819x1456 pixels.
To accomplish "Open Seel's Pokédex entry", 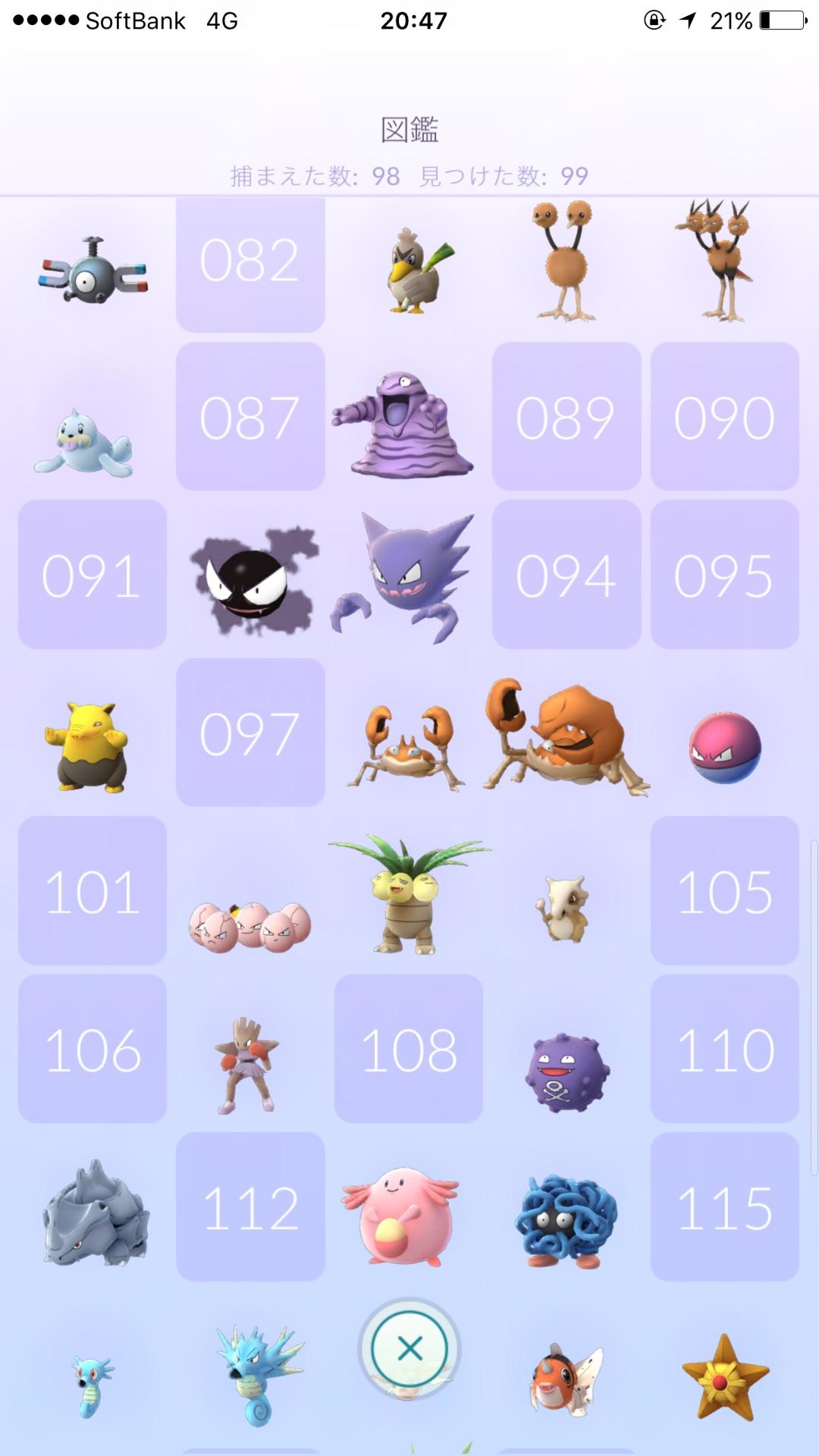I will pyautogui.click(x=85, y=444).
